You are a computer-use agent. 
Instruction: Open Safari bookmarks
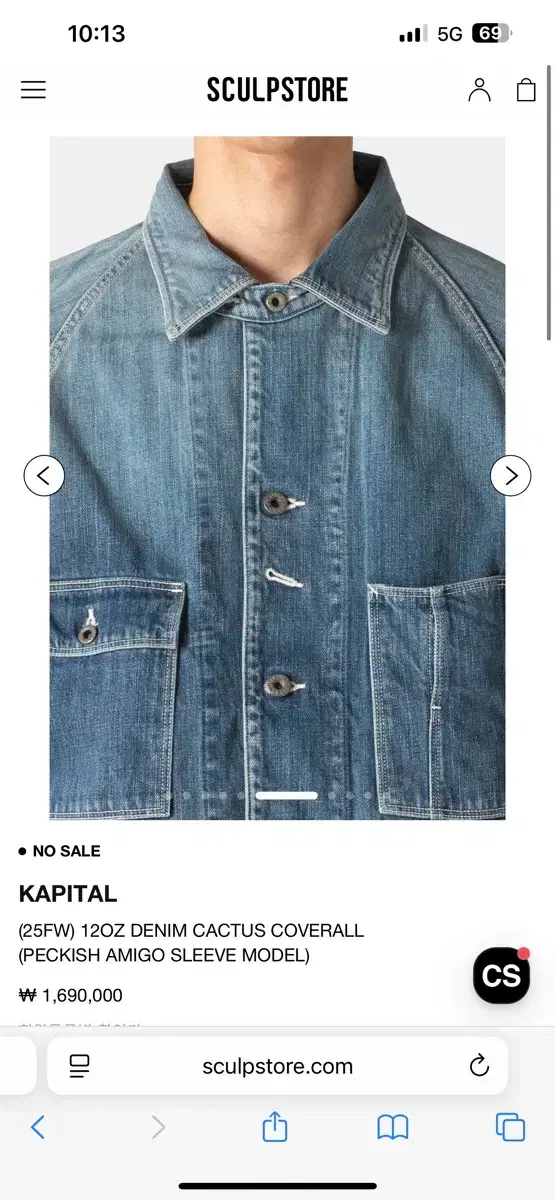pyautogui.click(x=393, y=1128)
